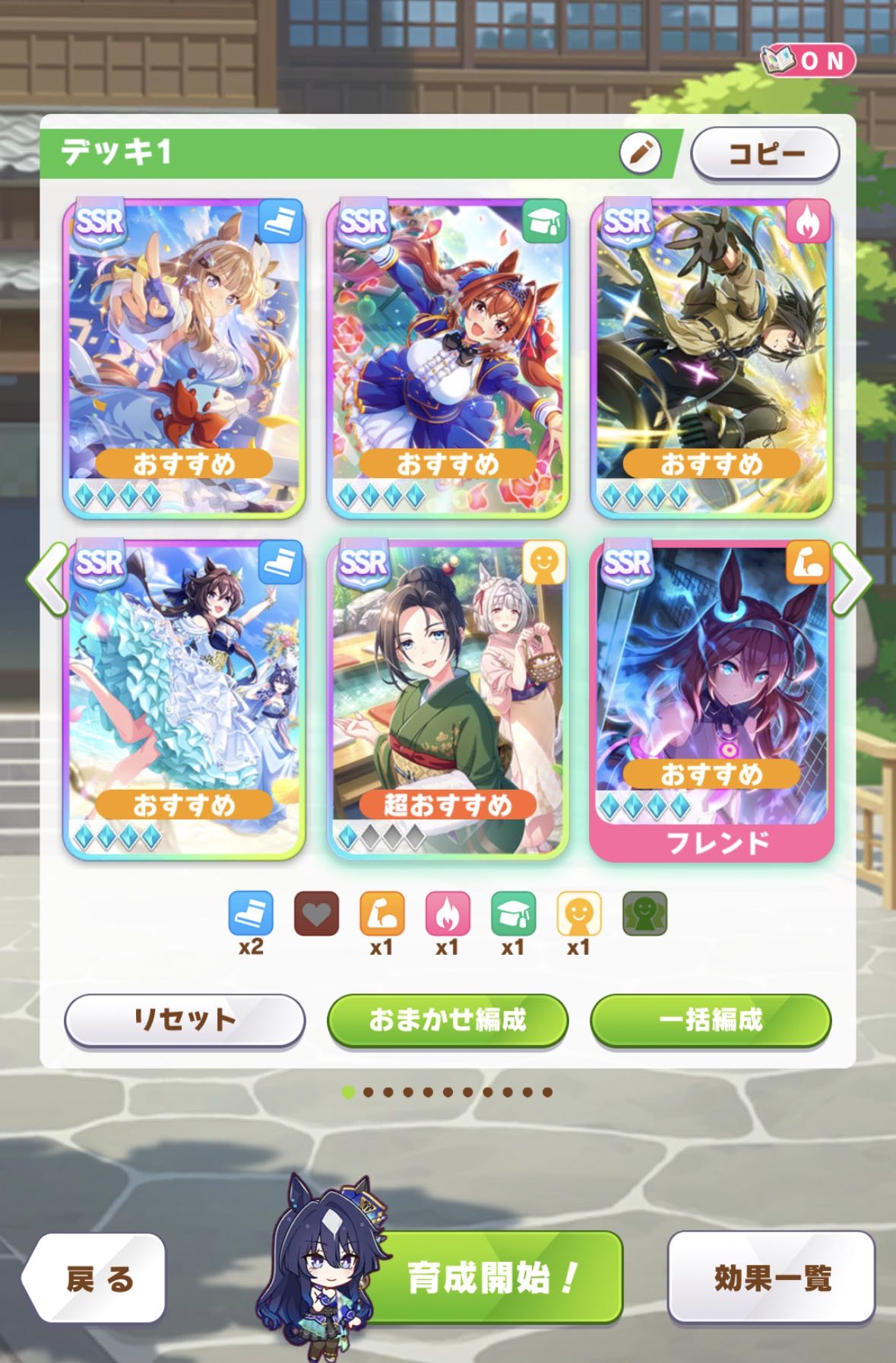This screenshot has height=1363, width=896.
Task: Go to the next deck with right arrow
Action: [852, 578]
